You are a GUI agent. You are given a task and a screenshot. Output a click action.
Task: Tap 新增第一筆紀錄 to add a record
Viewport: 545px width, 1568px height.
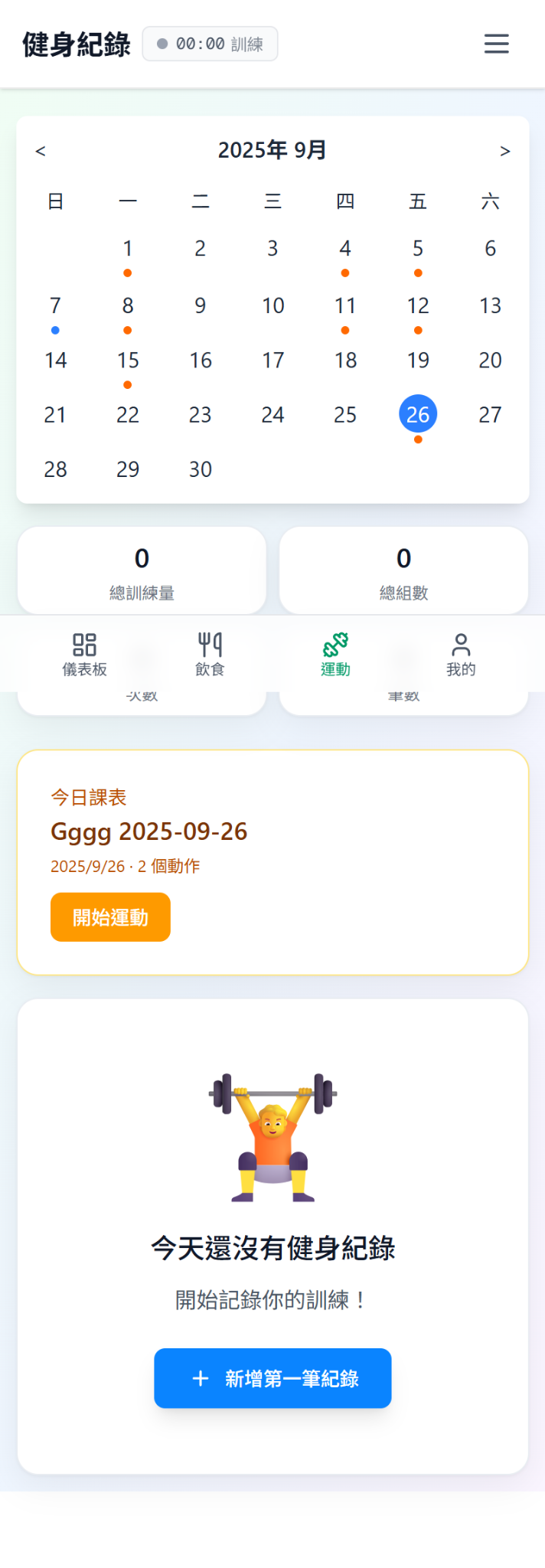point(272,1378)
